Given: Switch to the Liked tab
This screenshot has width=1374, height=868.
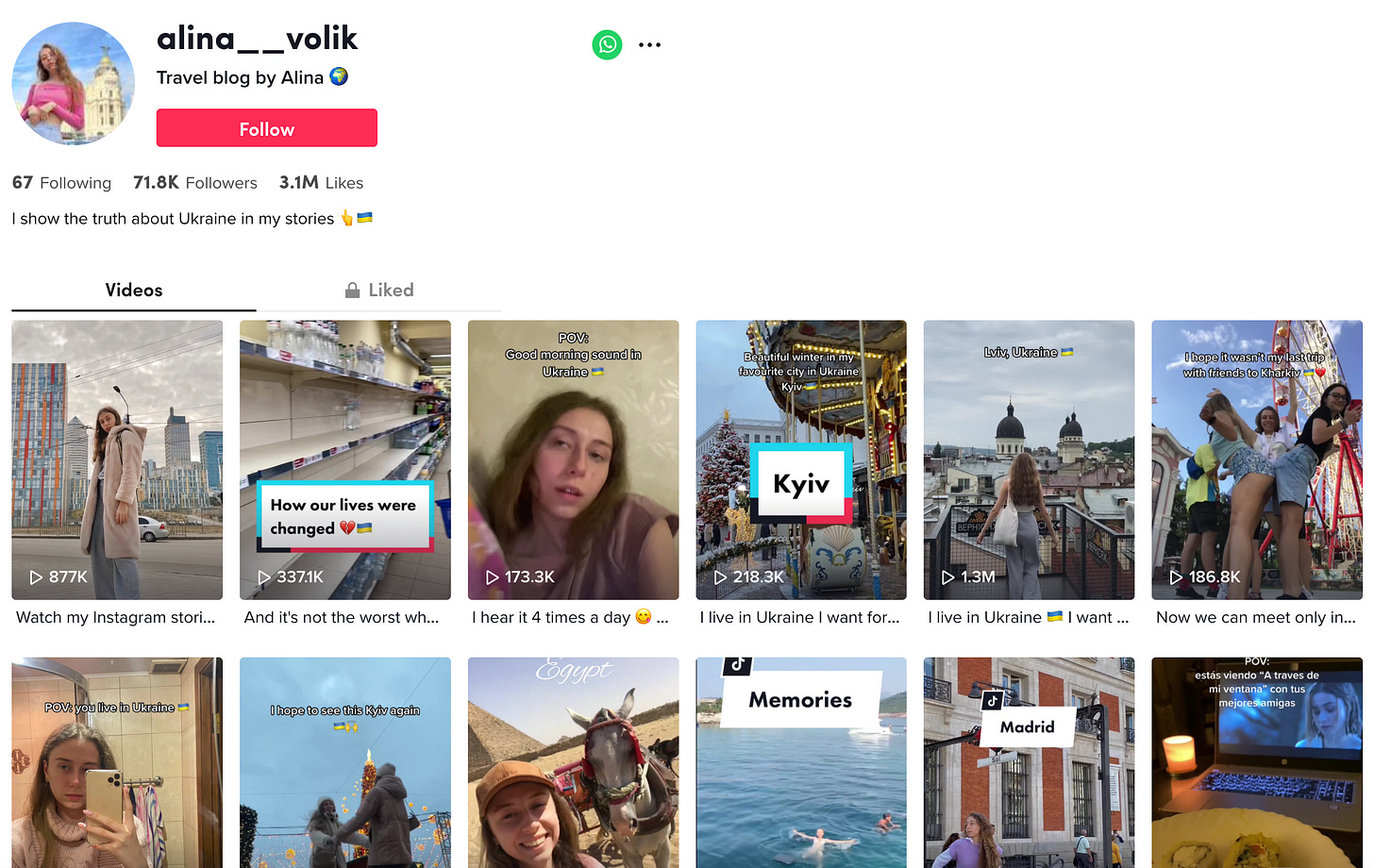Looking at the screenshot, I should coord(379,290).
